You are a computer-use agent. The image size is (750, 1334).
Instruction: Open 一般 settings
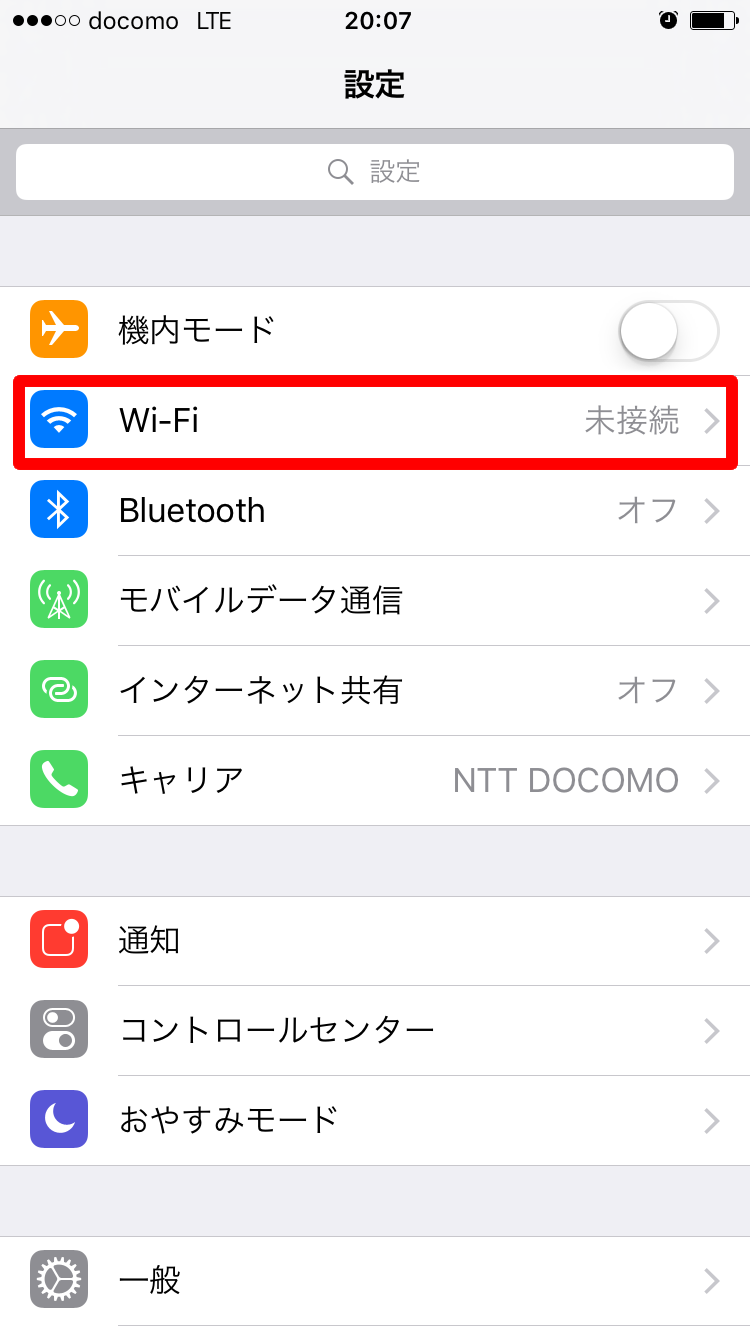pos(375,1281)
